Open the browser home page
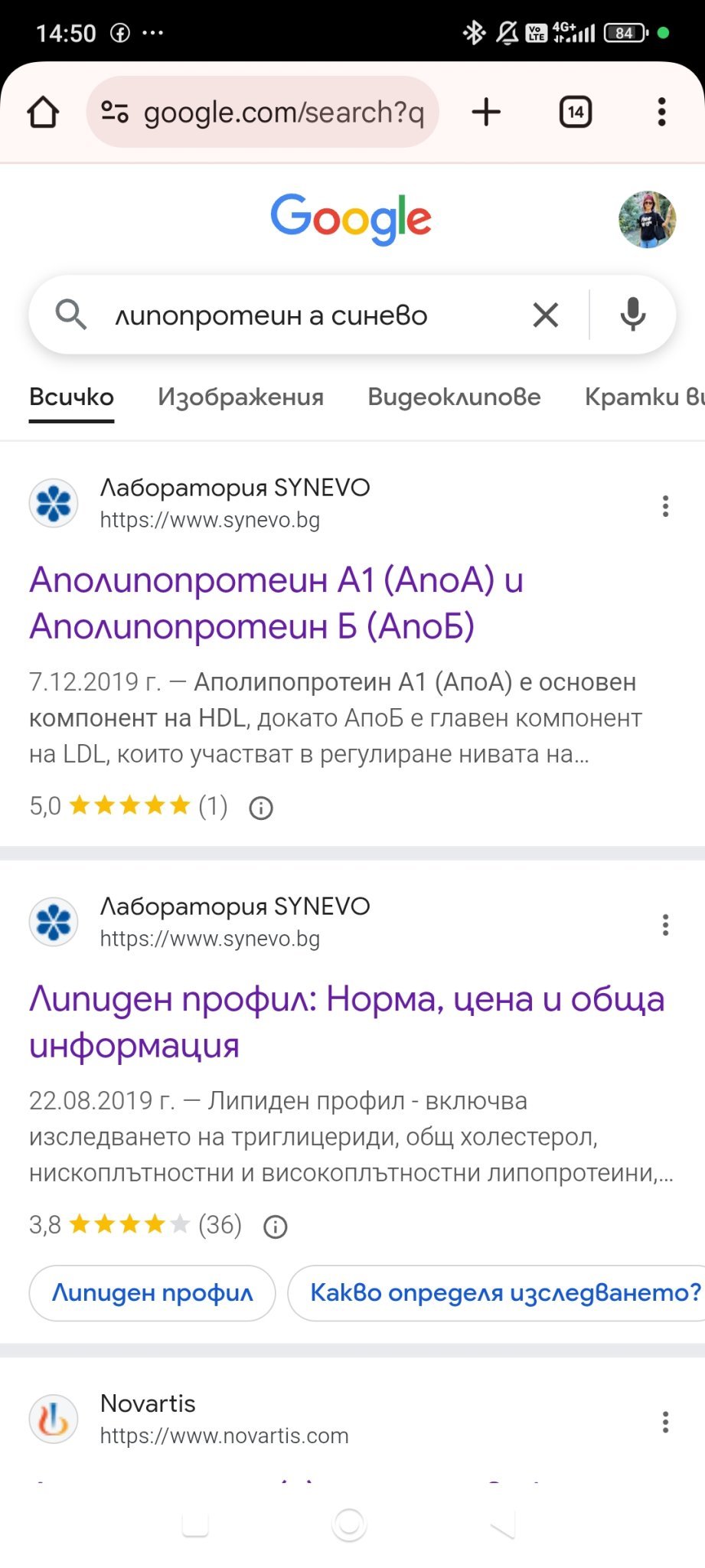705x1568 pixels. coord(43,113)
